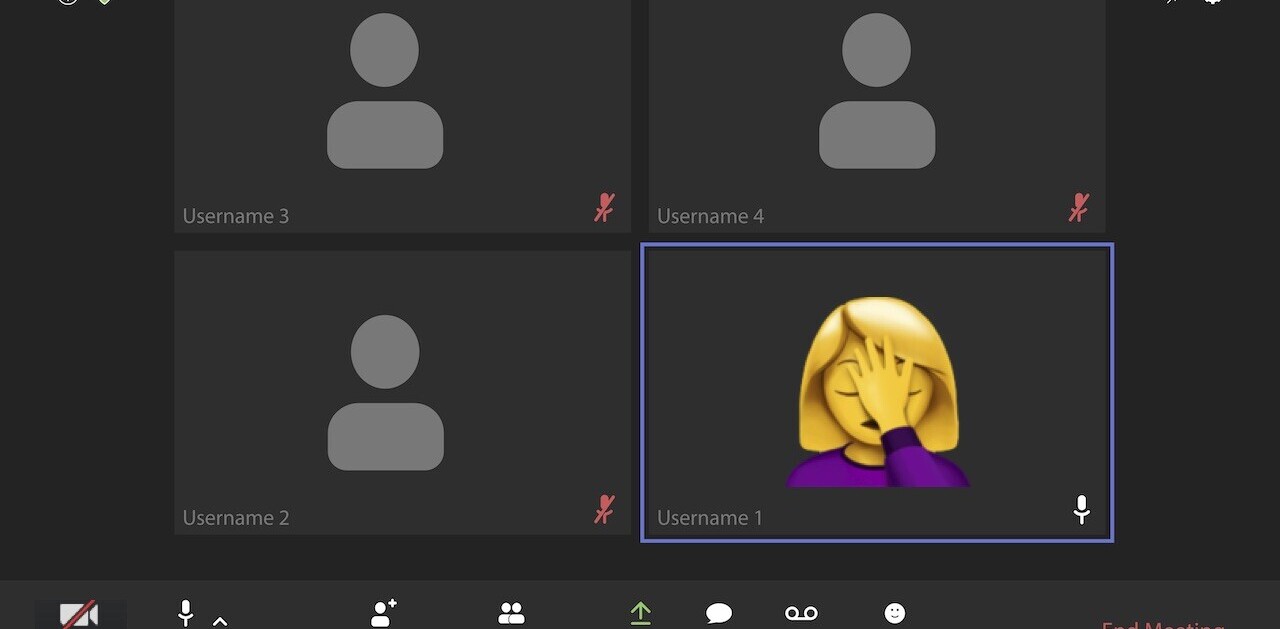
Task: Mute the microphone in the toolbar
Action: tap(185, 613)
